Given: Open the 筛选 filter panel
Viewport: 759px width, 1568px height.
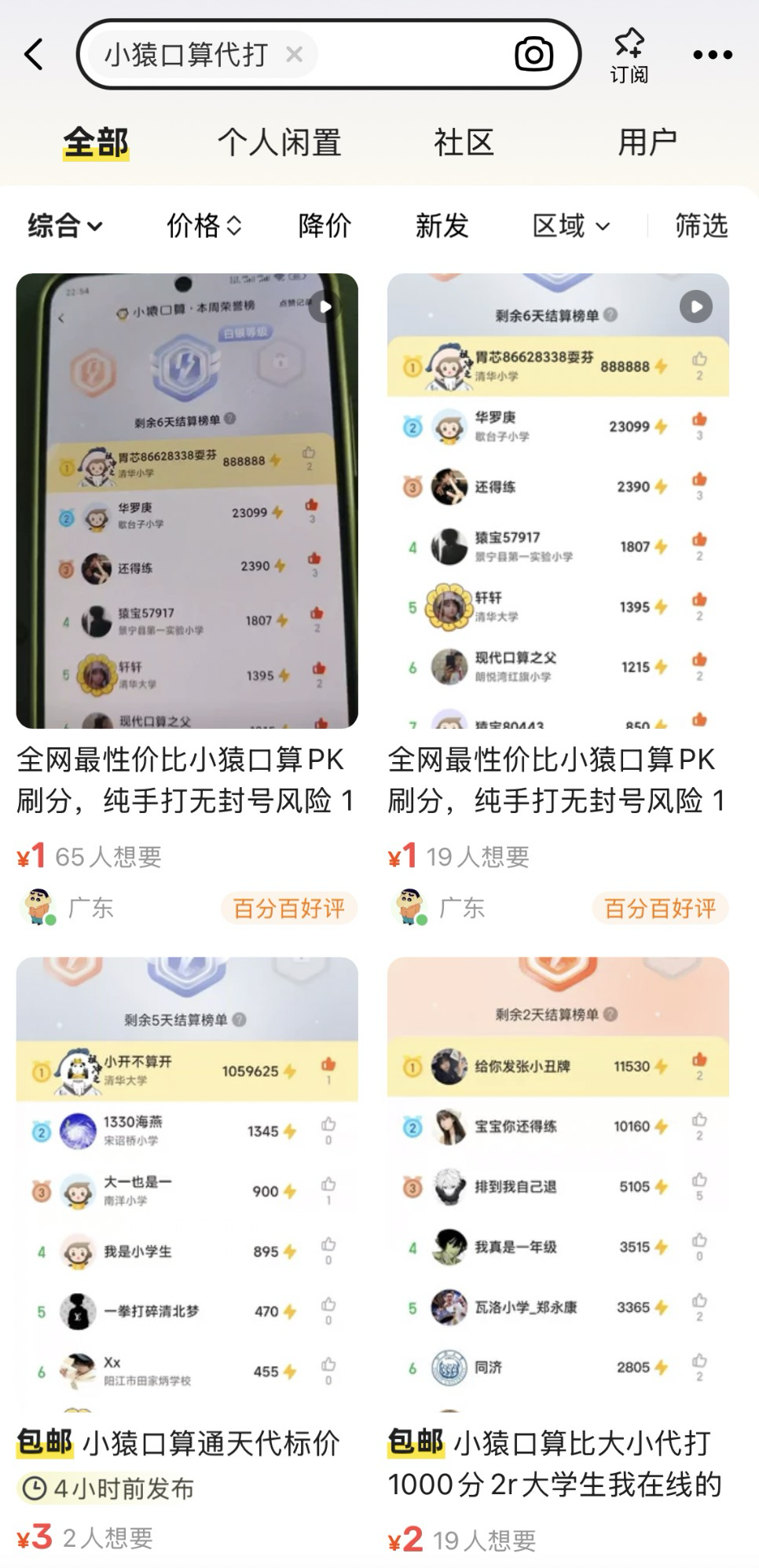Looking at the screenshot, I should (x=701, y=226).
